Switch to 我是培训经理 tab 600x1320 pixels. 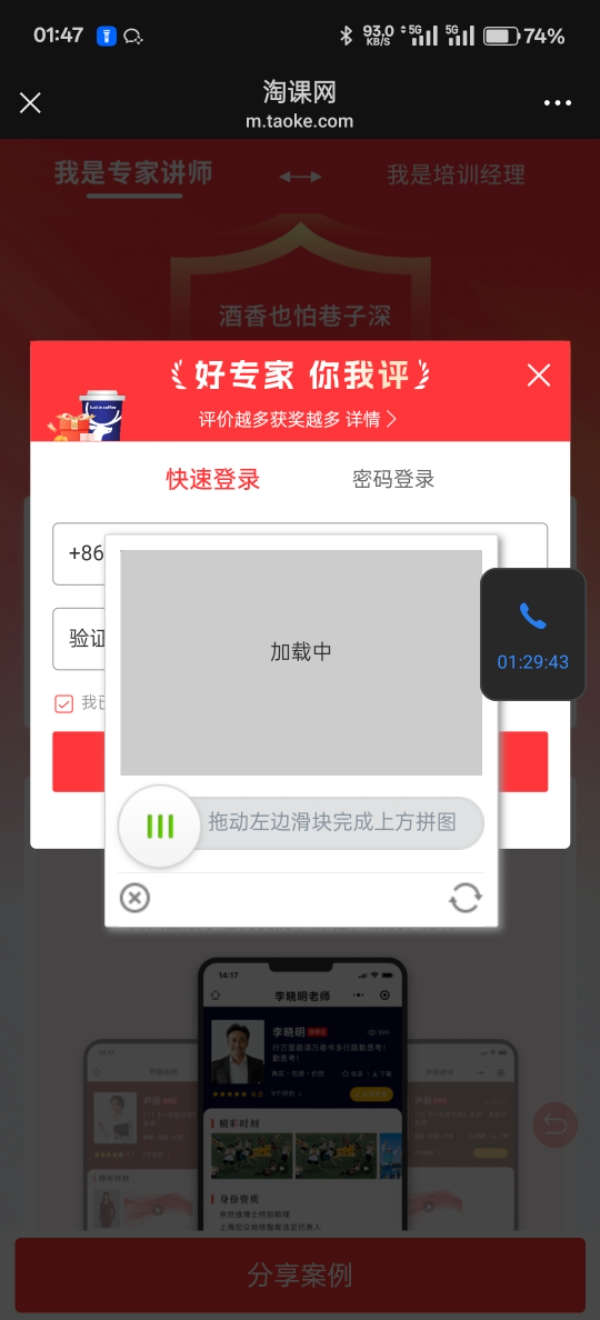(x=456, y=175)
